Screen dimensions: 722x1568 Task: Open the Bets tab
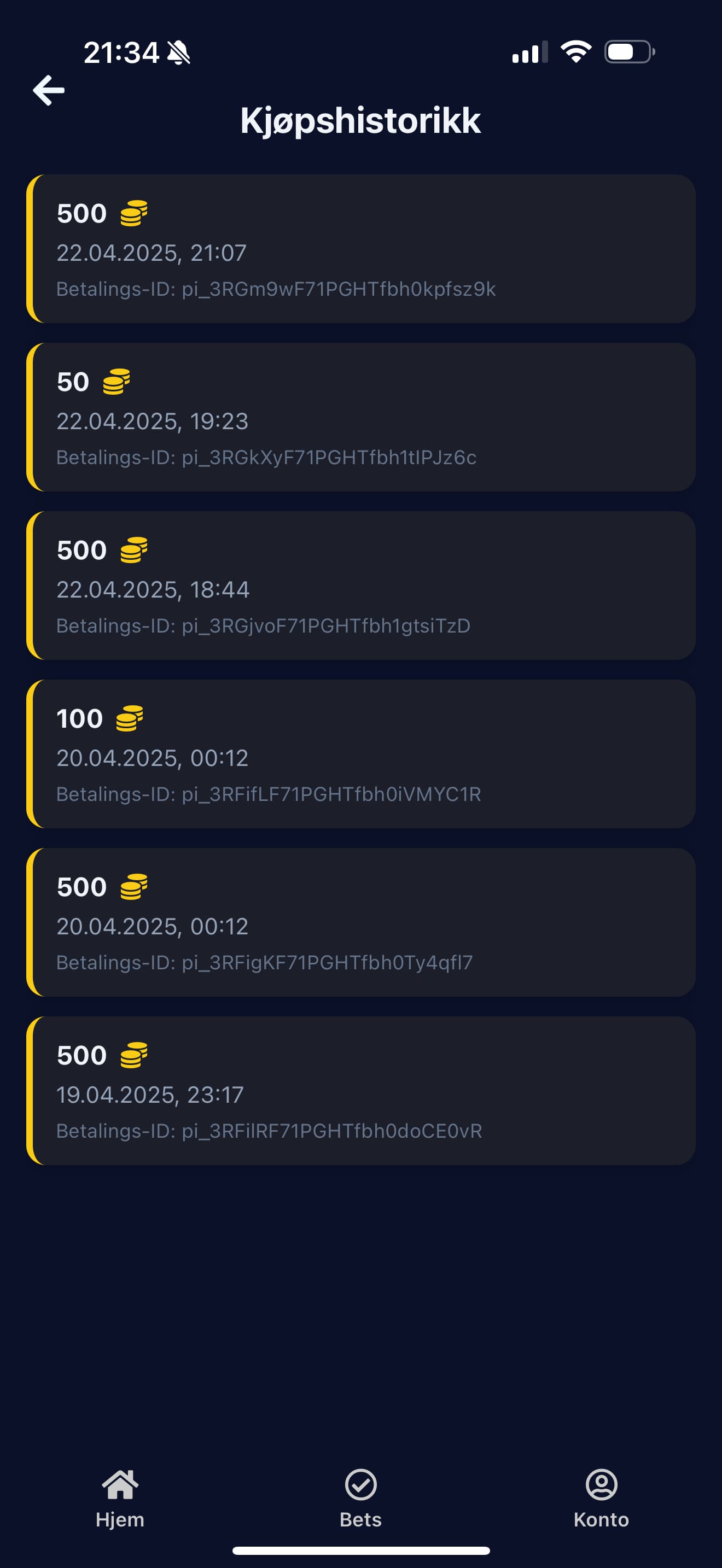(x=360, y=1499)
